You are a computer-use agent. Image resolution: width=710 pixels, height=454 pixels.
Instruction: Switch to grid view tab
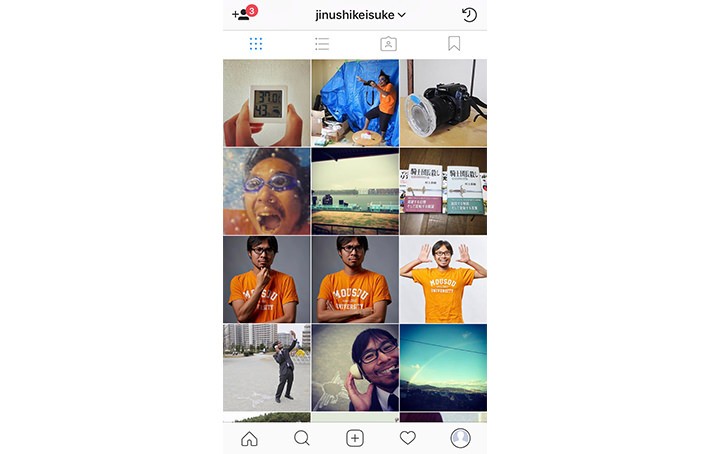[256, 44]
